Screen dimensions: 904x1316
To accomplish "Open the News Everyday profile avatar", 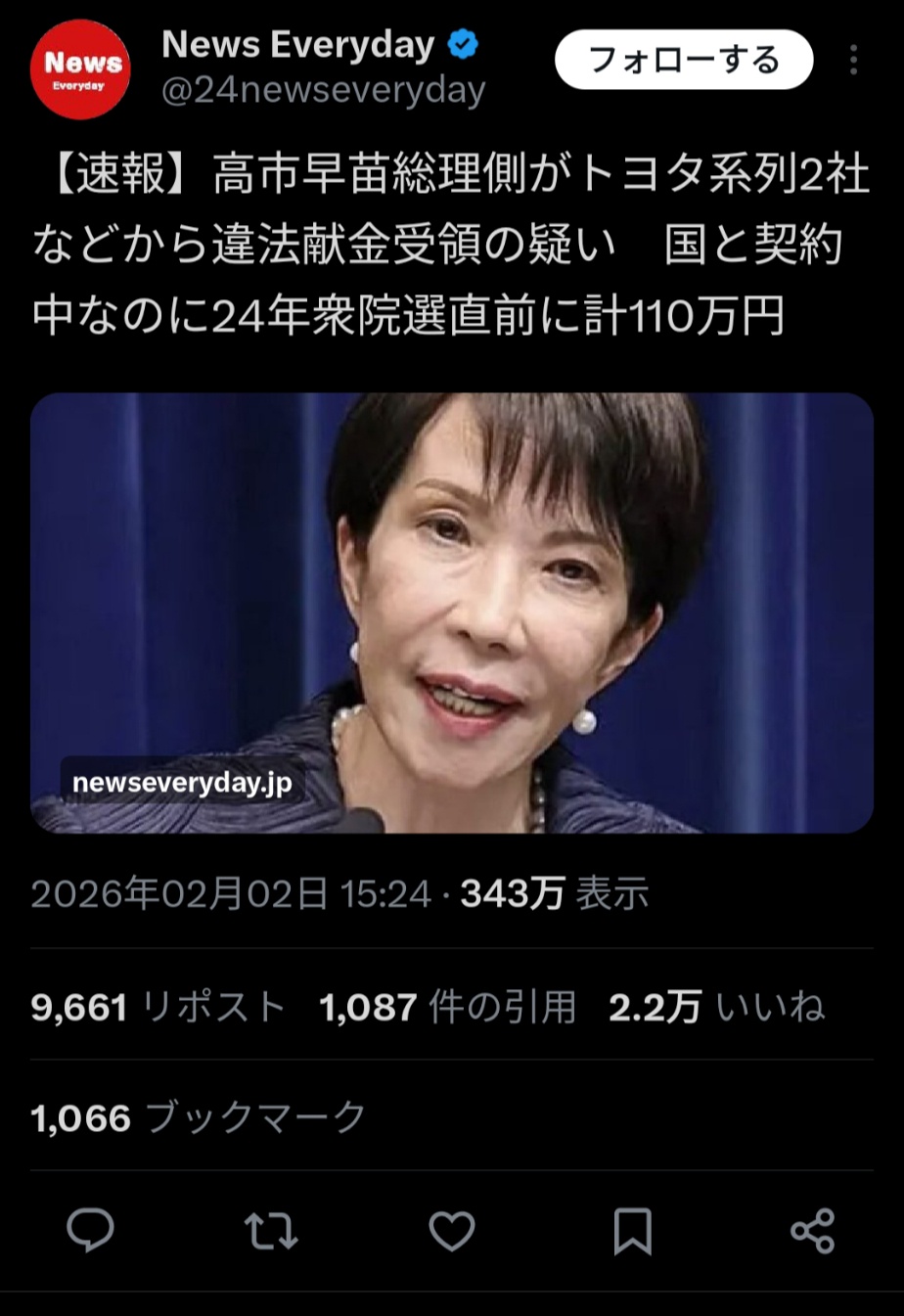I will [80, 68].
